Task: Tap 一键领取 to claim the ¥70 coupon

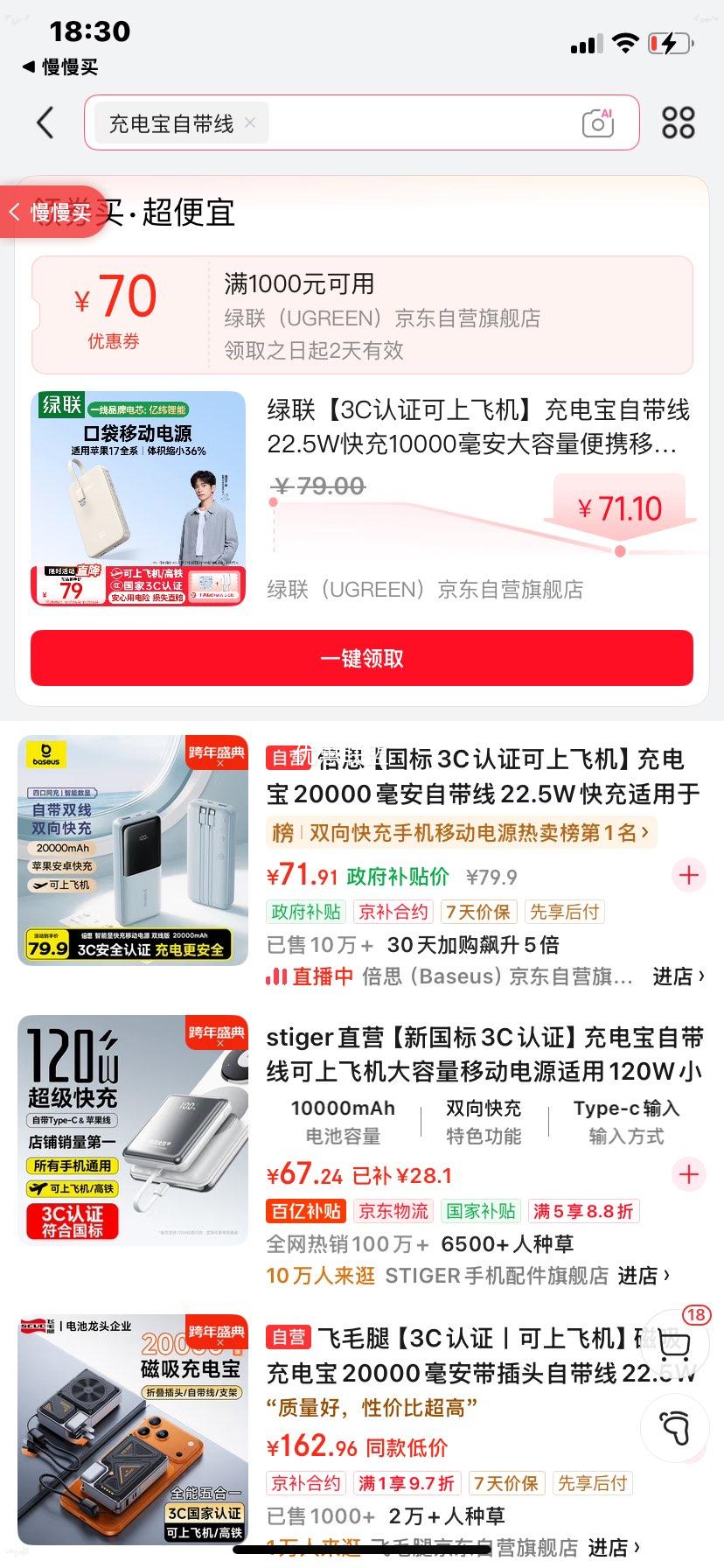Action: 362,658
